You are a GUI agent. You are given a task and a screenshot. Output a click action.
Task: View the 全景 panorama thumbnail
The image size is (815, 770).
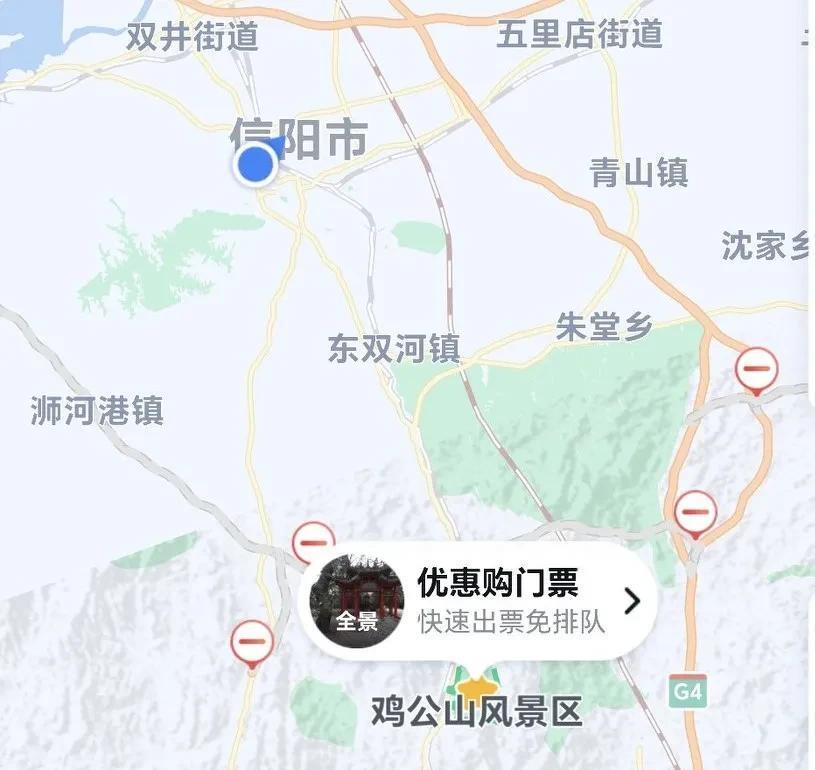(x=357, y=600)
